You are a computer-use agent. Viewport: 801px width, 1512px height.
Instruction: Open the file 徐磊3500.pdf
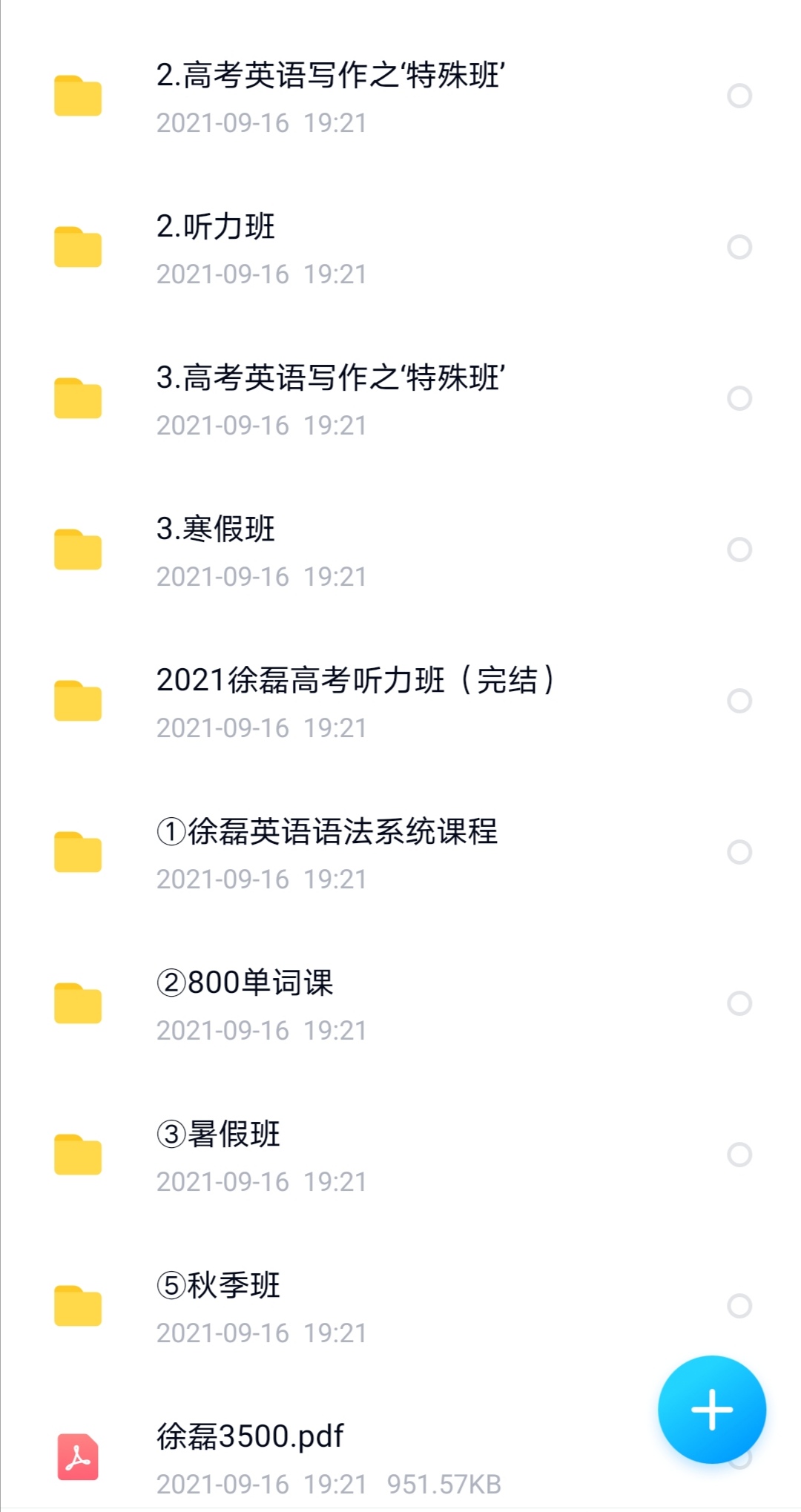[251, 1438]
